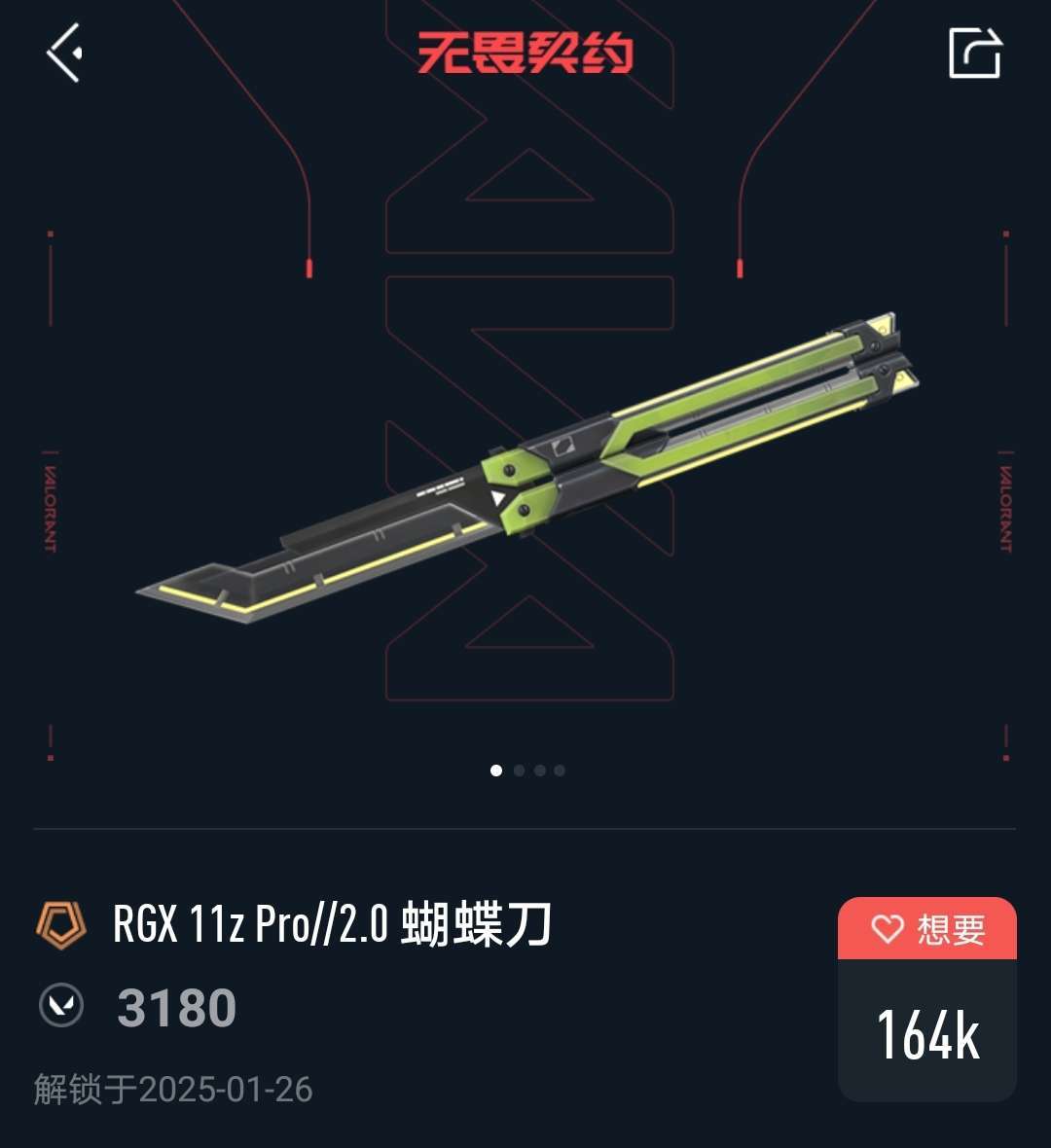
Task: Toggle the 想要 wishlist state
Action: pyautogui.click(x=926, y=930)
